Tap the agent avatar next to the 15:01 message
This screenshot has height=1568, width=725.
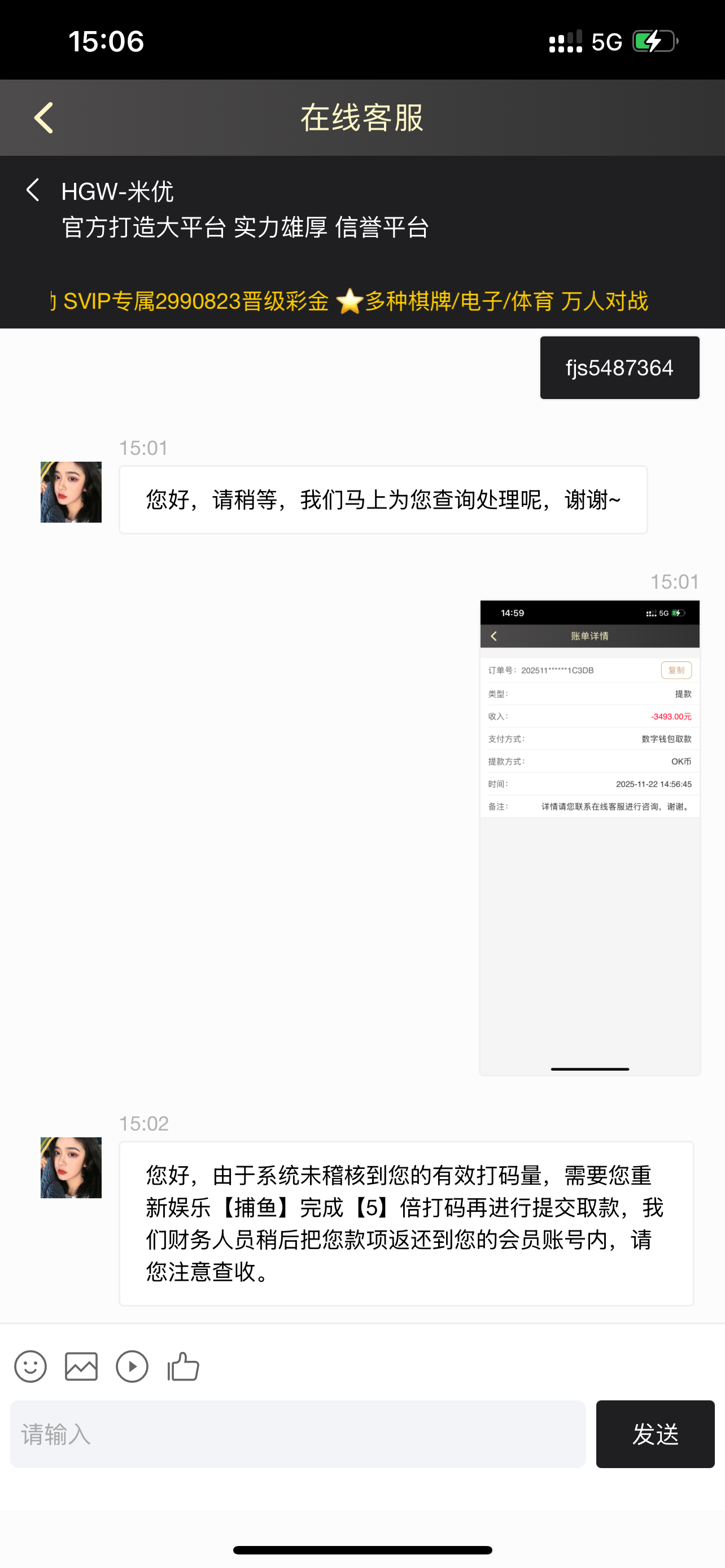click(70, 491)
